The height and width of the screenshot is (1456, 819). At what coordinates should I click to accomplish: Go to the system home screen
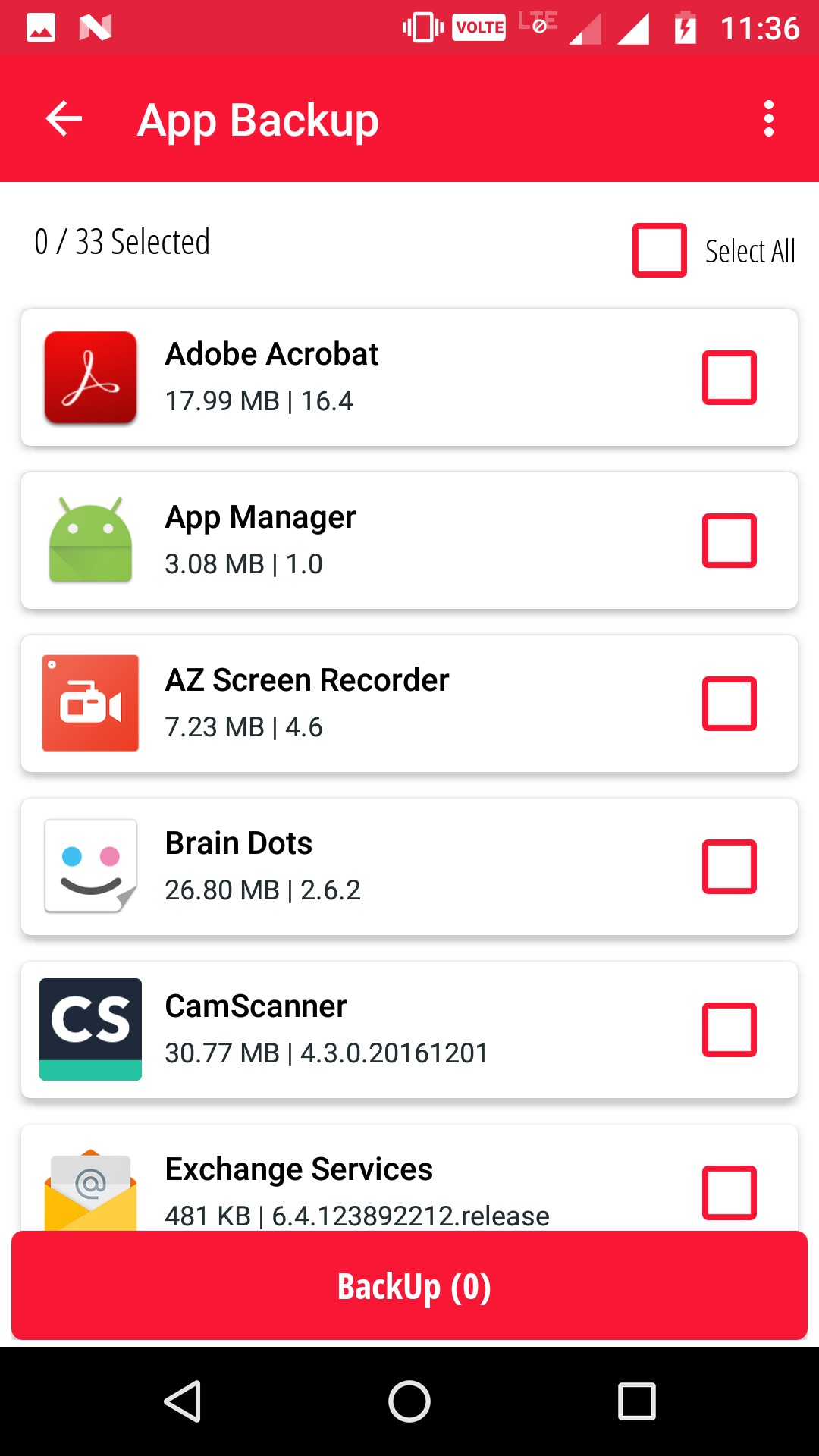pyautogui.click(x=409, y=1401)
